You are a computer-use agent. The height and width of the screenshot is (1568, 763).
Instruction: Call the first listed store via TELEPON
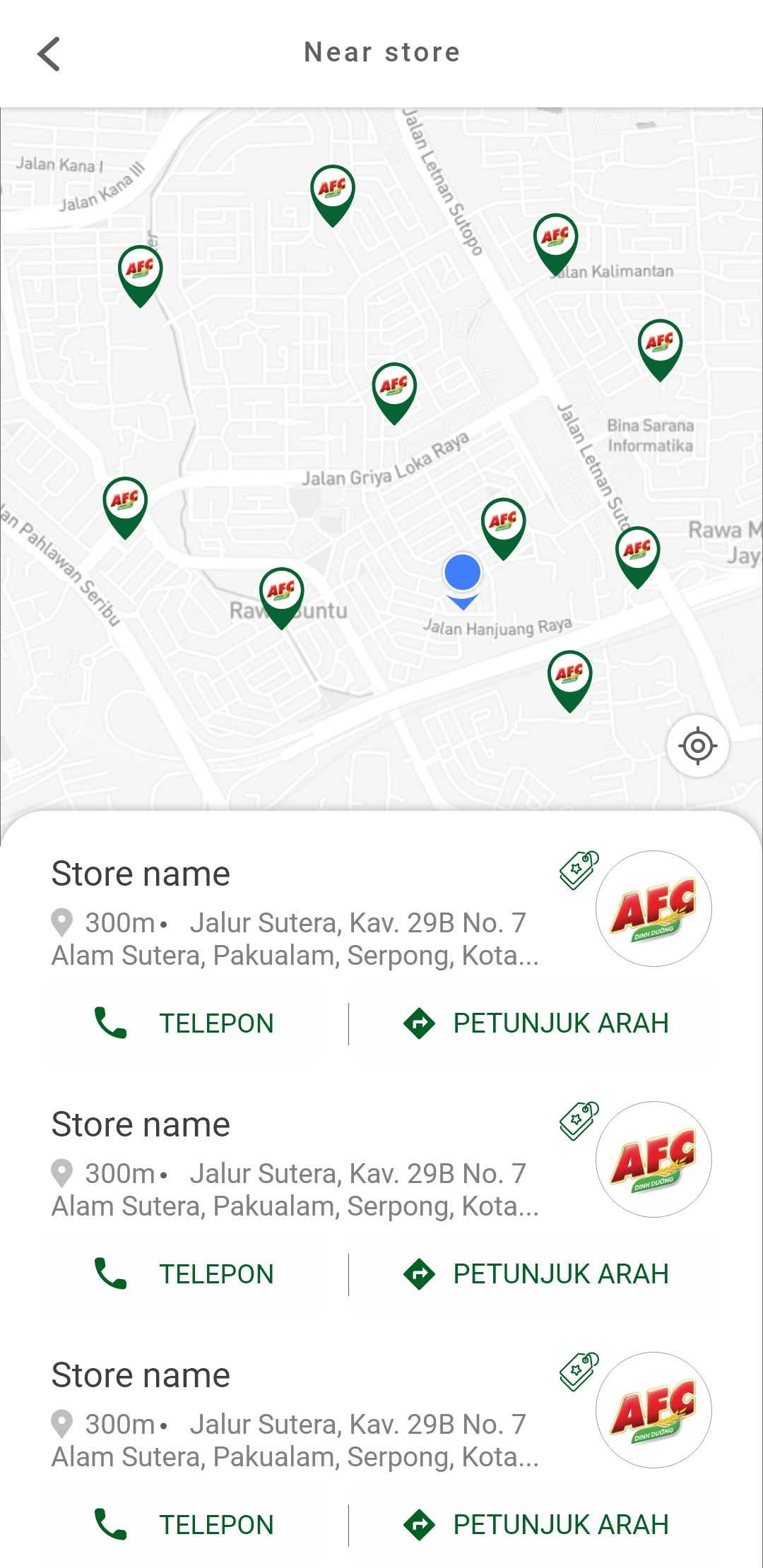[184, 1023]
